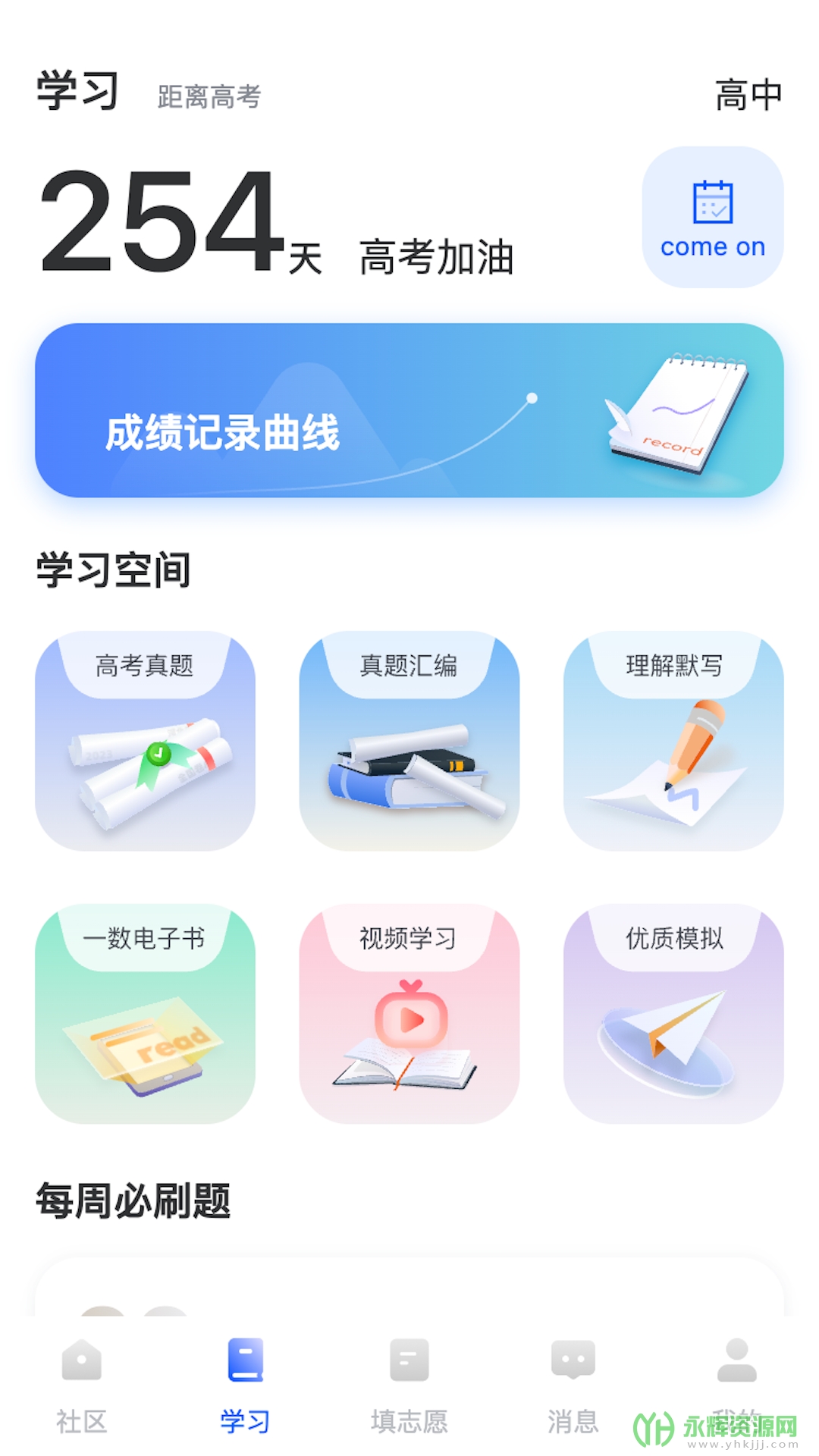
Task: Go to 视频学习 video lessons
Action: (x=409, y=1014)
